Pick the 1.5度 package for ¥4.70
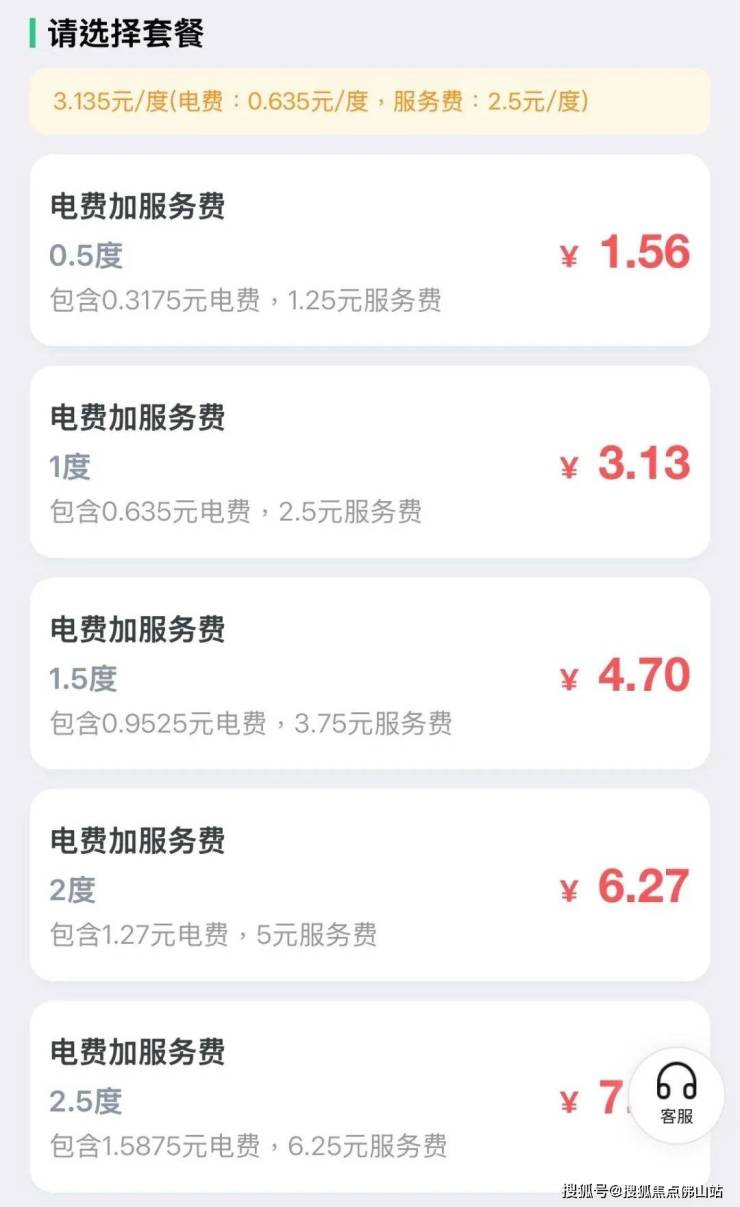 (x=369, y=674)
